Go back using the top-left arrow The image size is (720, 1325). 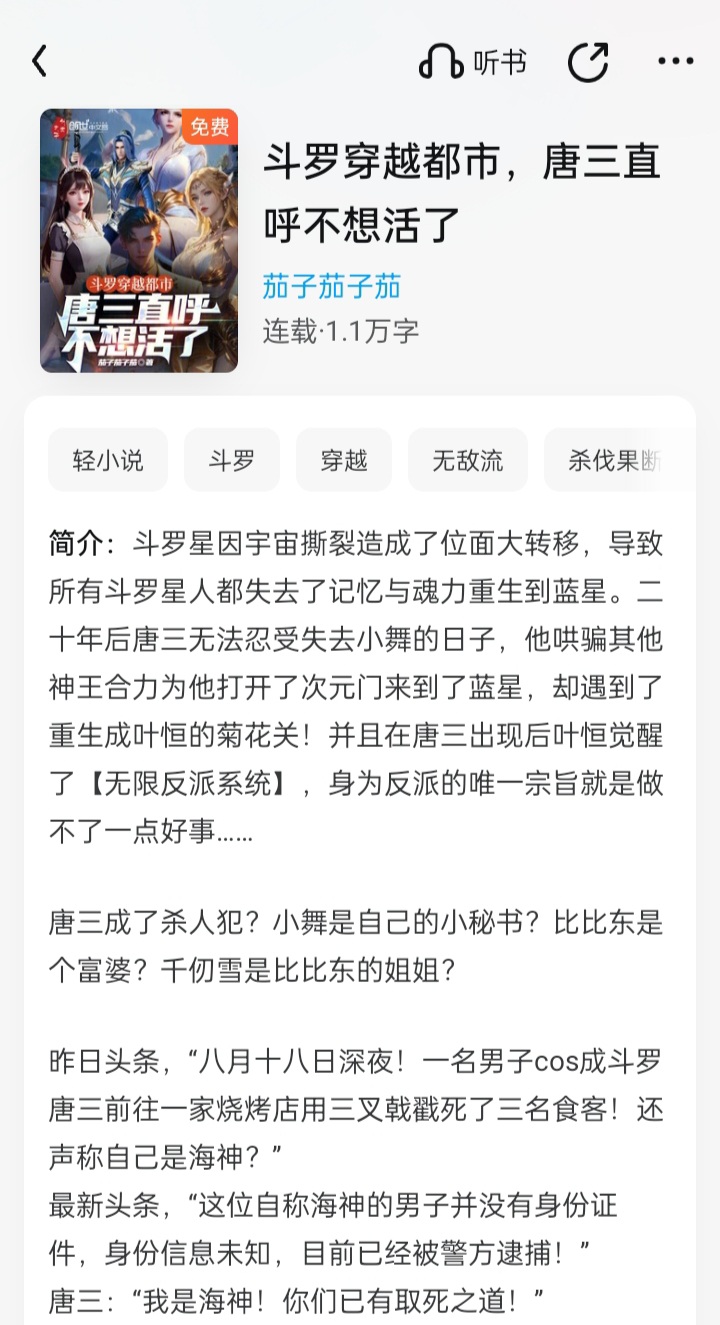pos(39,62)
